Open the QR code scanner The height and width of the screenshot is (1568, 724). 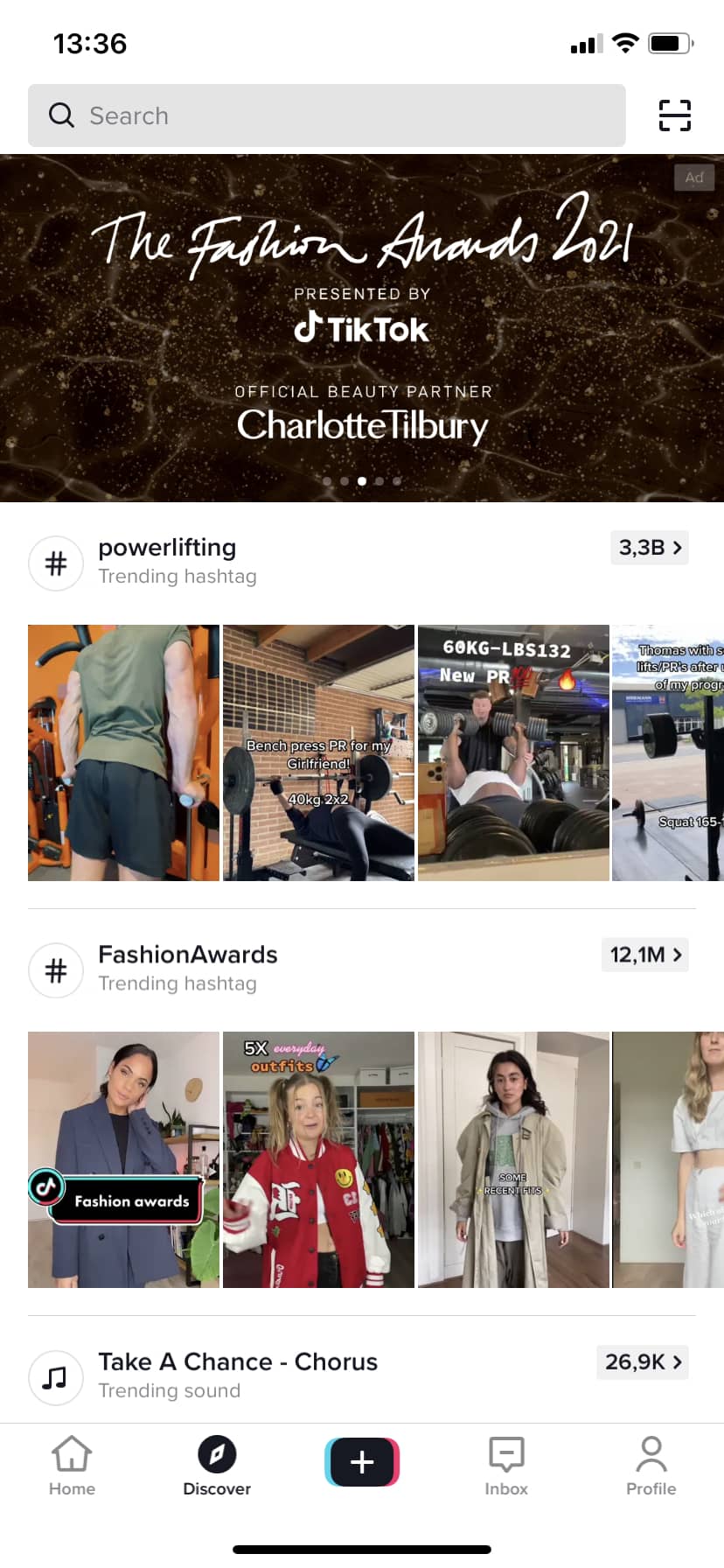(x=674, y=115)
